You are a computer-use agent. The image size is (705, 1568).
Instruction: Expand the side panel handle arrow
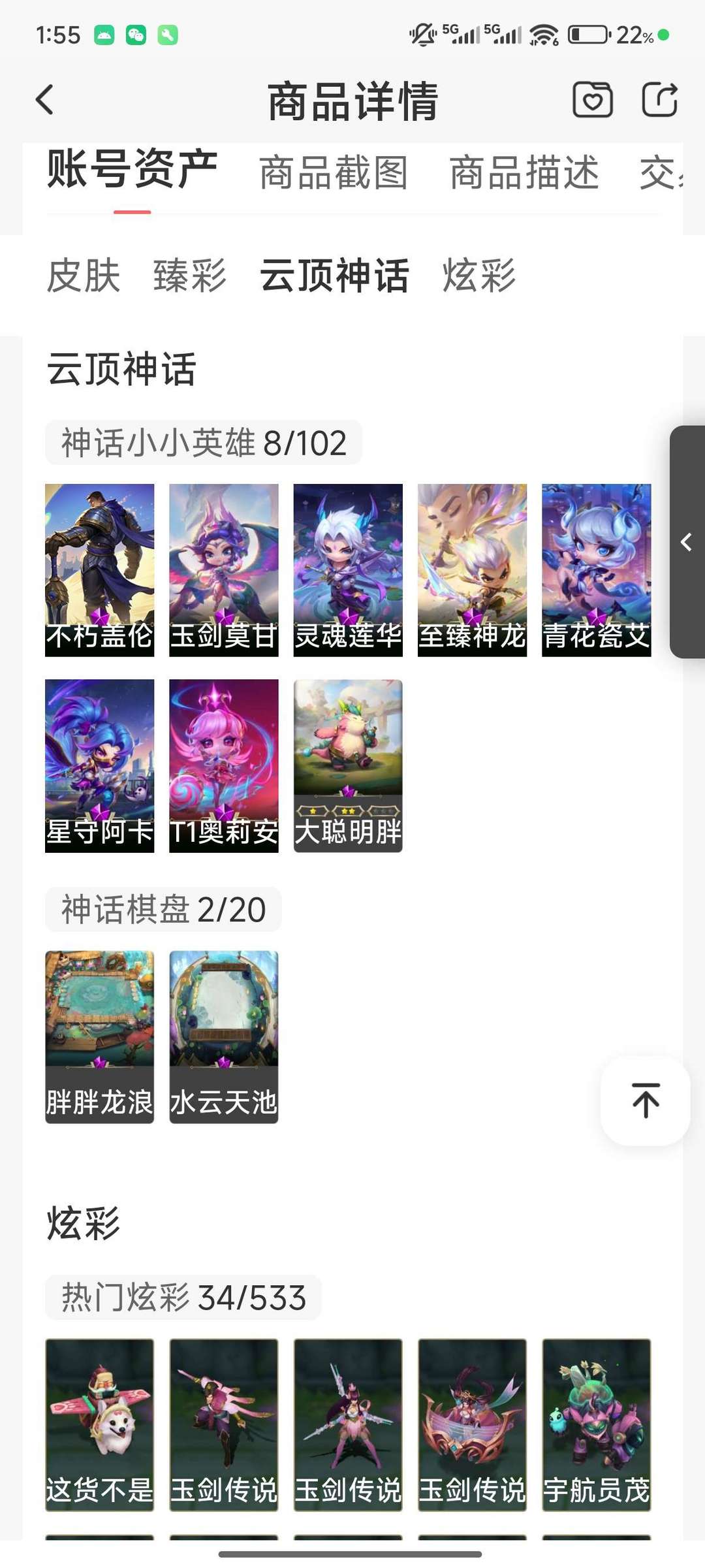click(x=686, y=541)
